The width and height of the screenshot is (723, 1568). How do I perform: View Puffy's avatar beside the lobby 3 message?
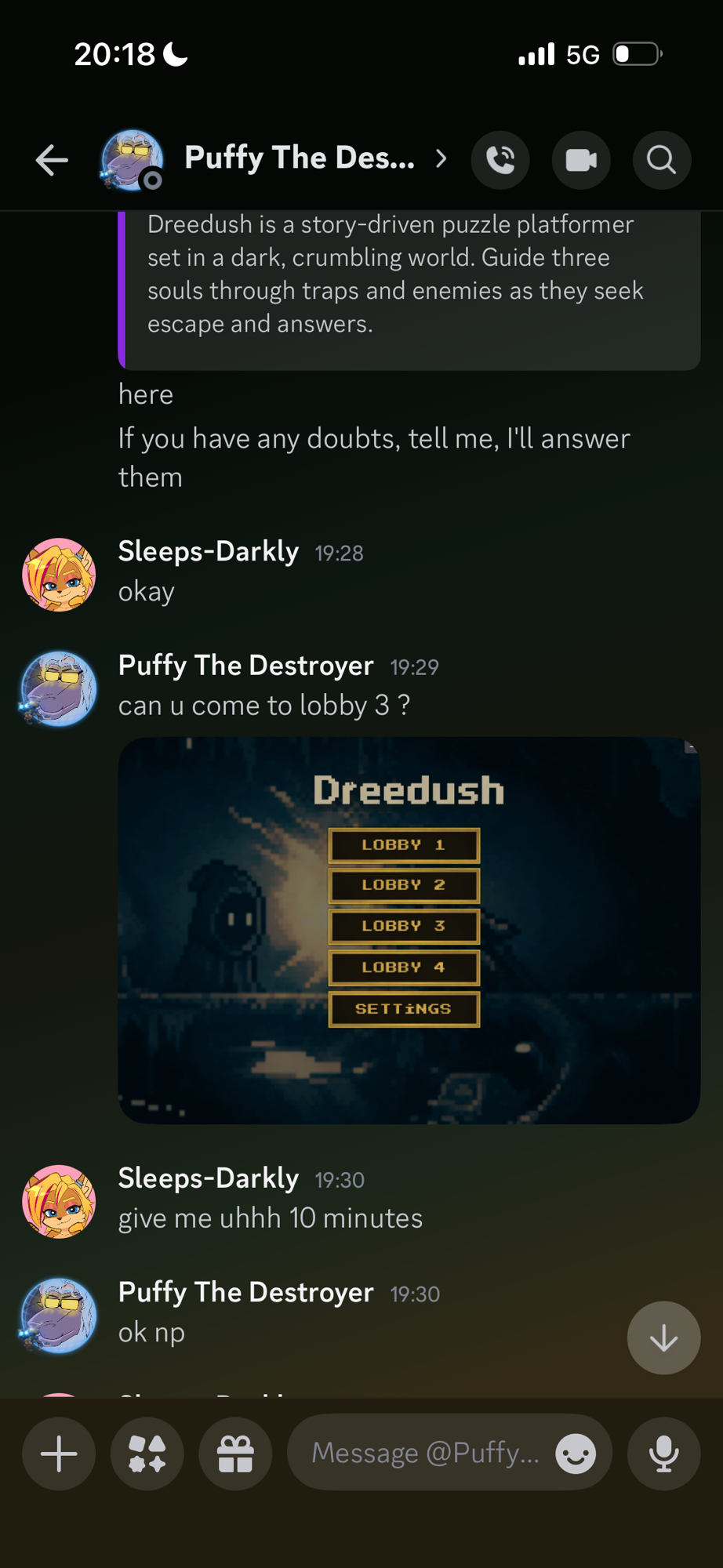[x=59, y=688]
